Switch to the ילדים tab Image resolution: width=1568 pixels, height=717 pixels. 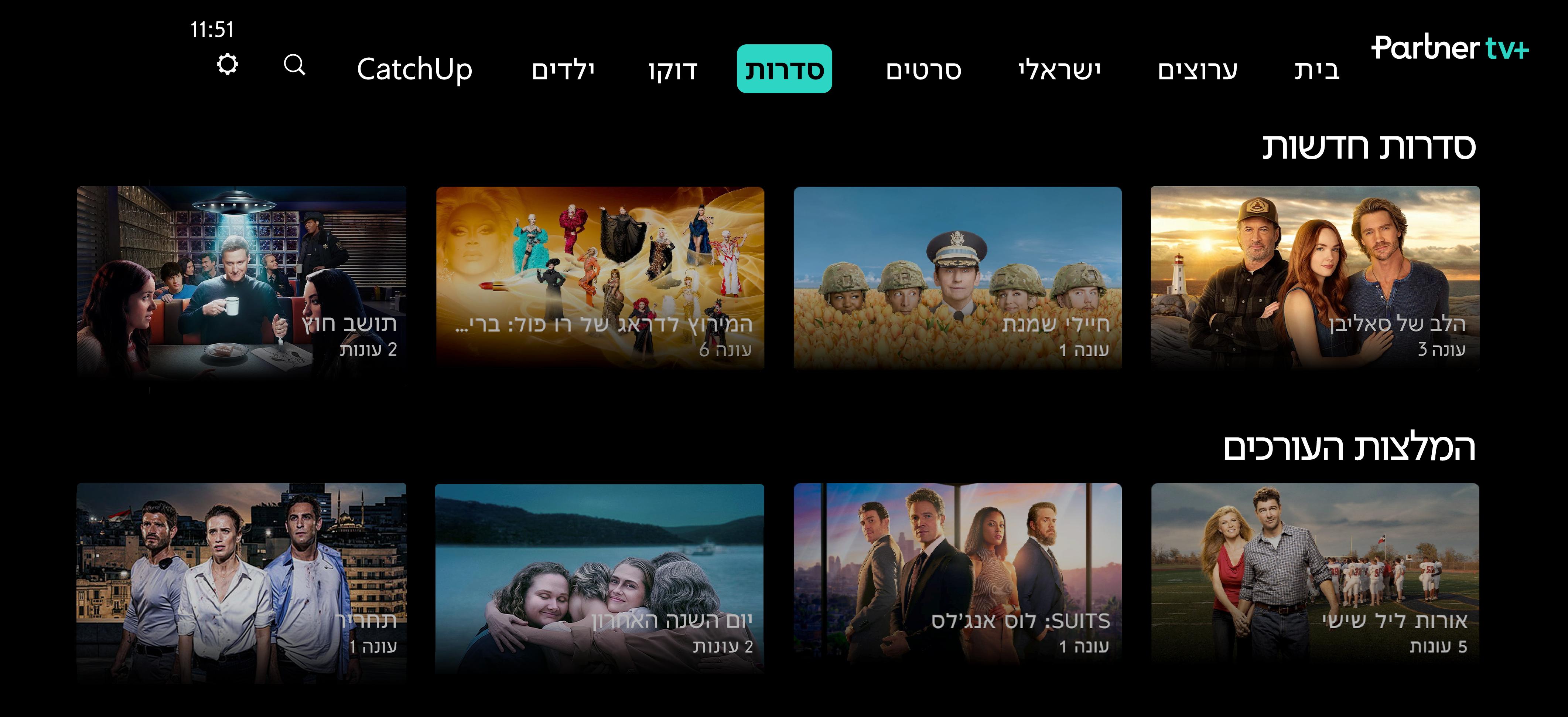(563, 69)
